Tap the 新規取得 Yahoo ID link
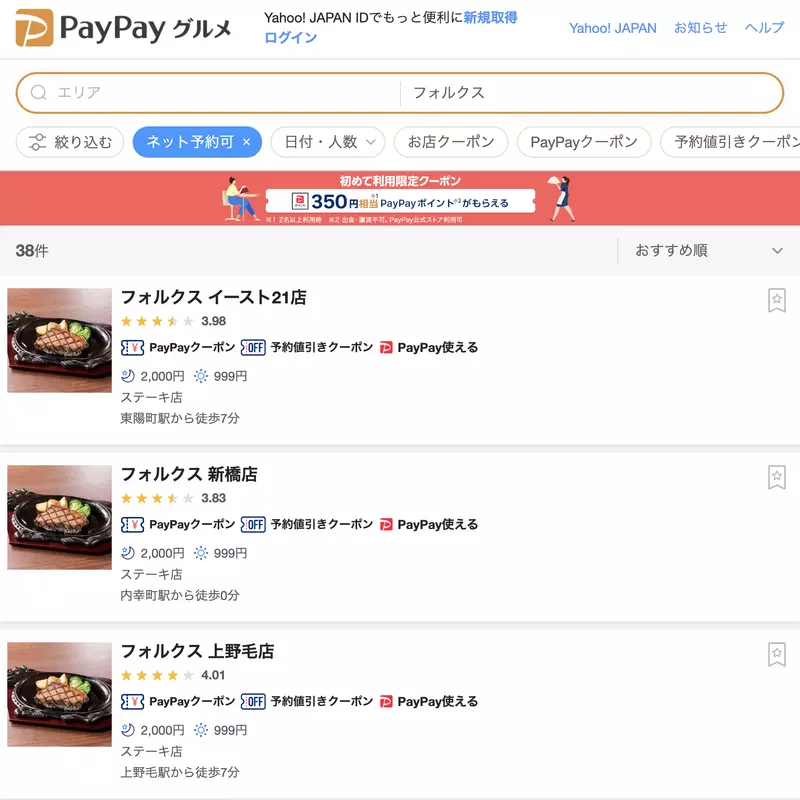Screen dimensions: 800x800 point(490,18)
